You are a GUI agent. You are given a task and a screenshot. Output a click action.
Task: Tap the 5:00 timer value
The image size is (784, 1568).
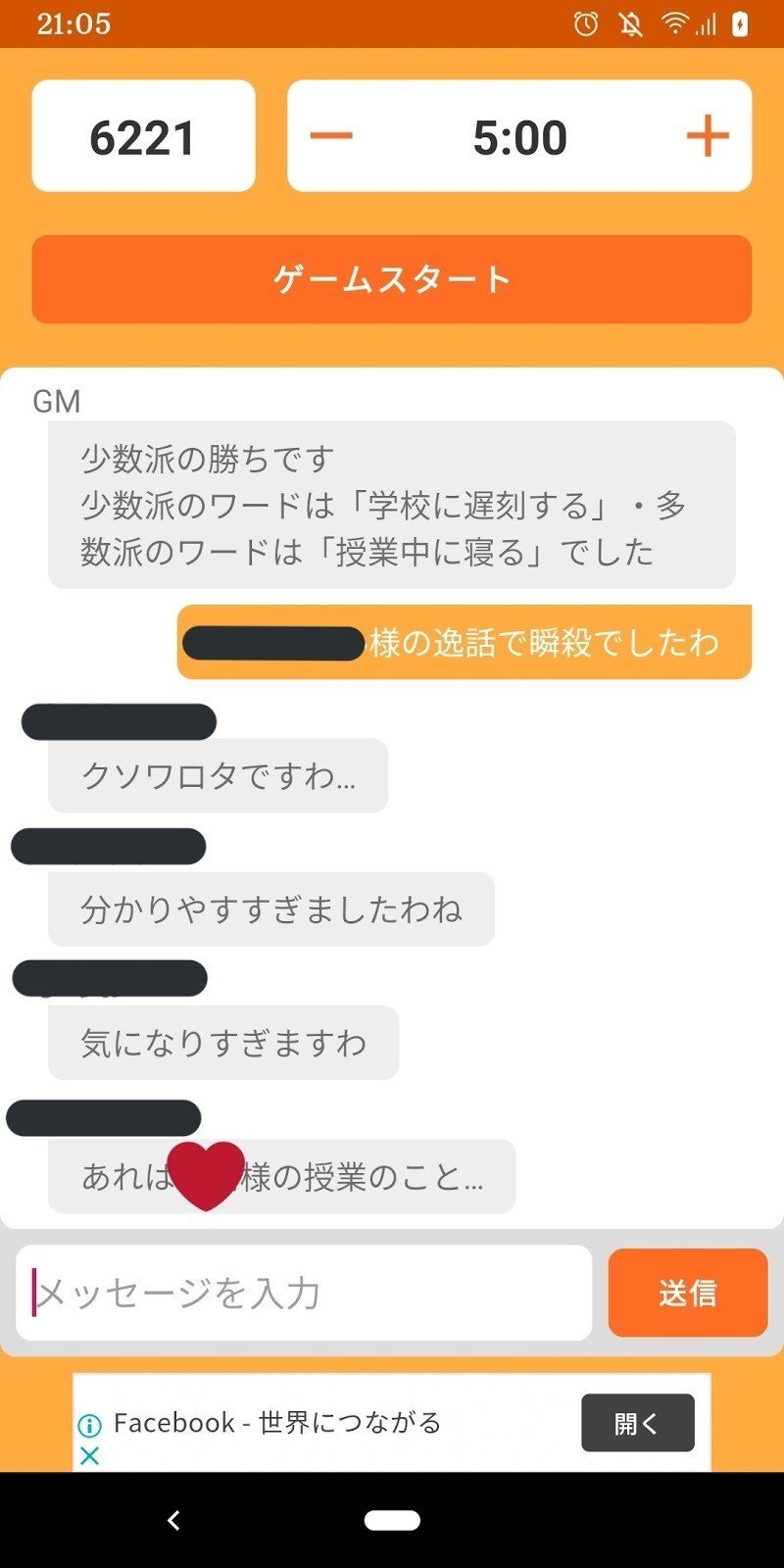(521, 137)
